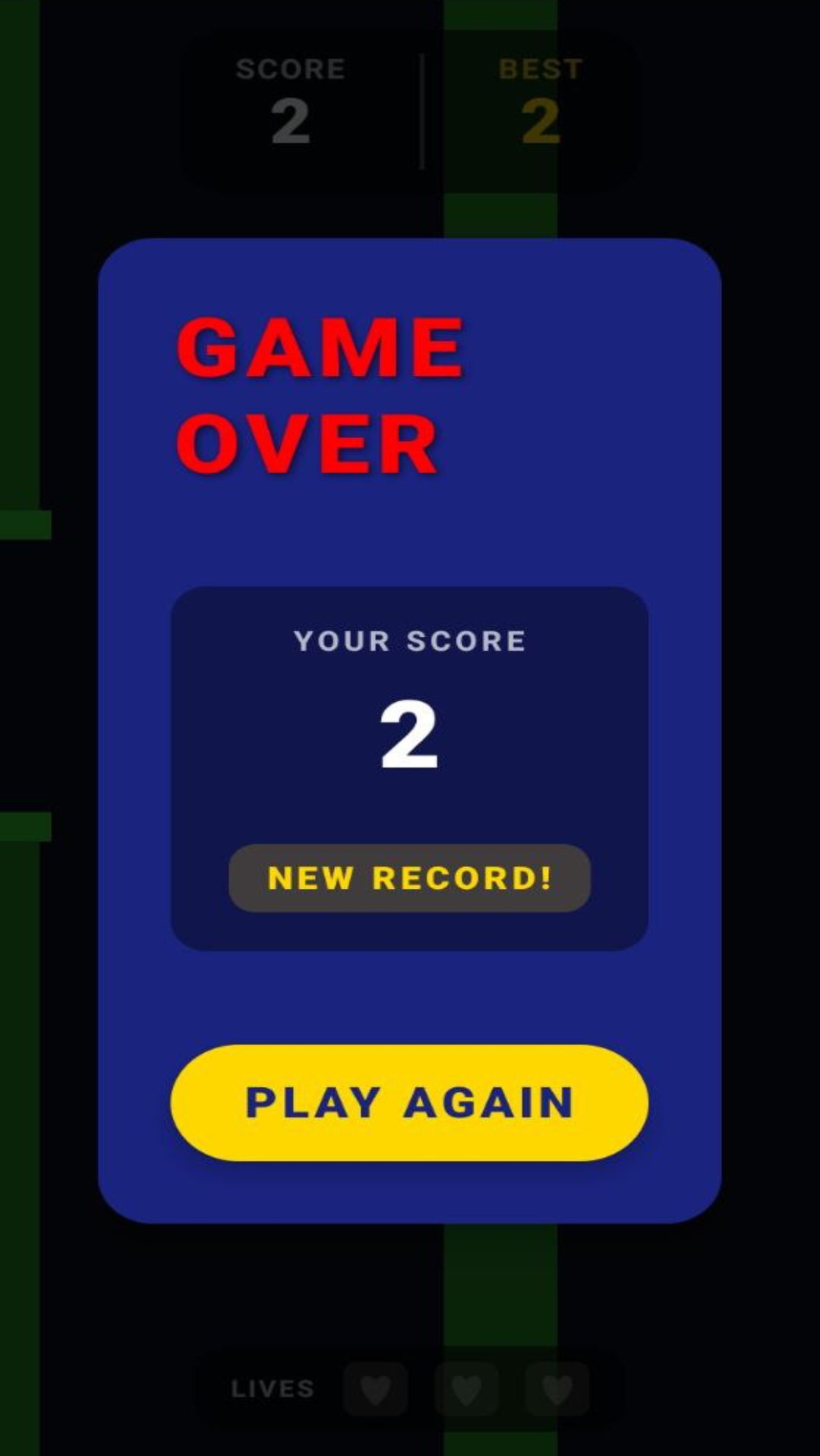Tap the Play Again button
This screenshot has height=1456, width=820.
click(409, 1102)
